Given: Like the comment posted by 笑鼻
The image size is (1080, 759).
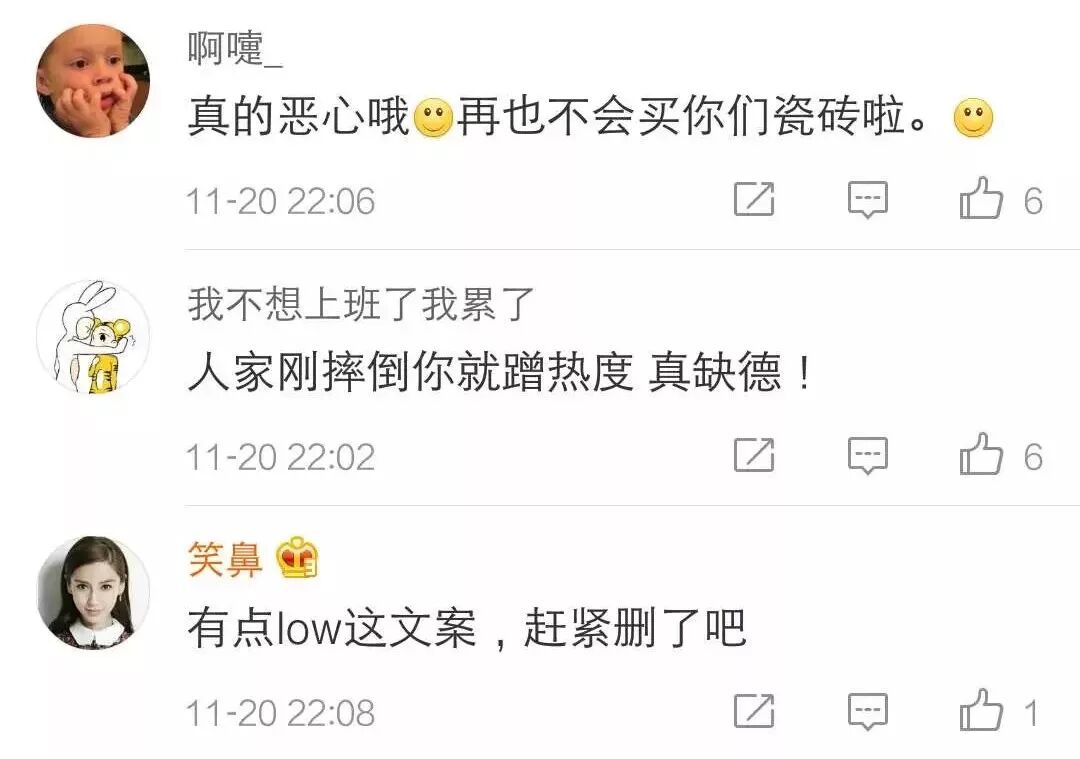Looking at the screenshot, I should [981, 712].
